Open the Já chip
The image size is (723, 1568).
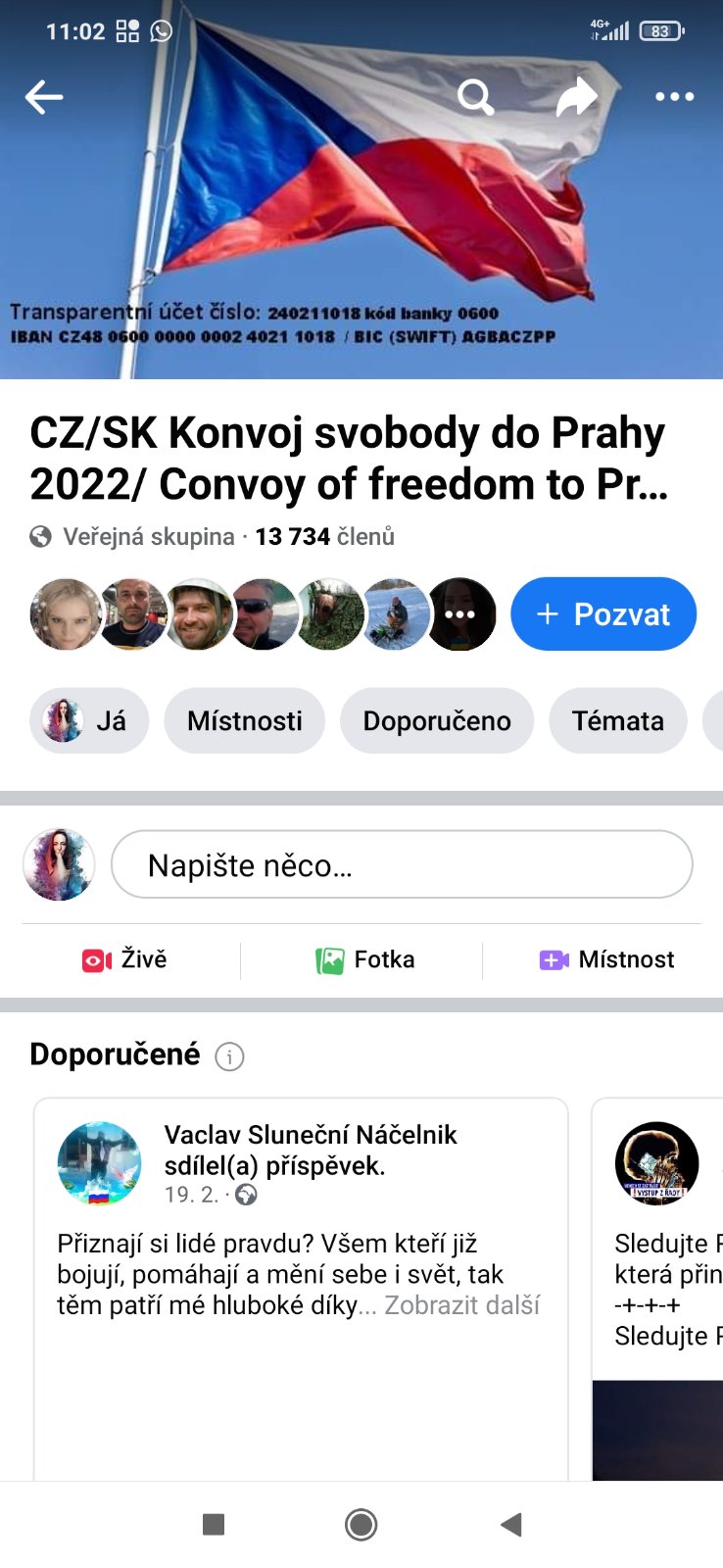click(x=89, y=721)
